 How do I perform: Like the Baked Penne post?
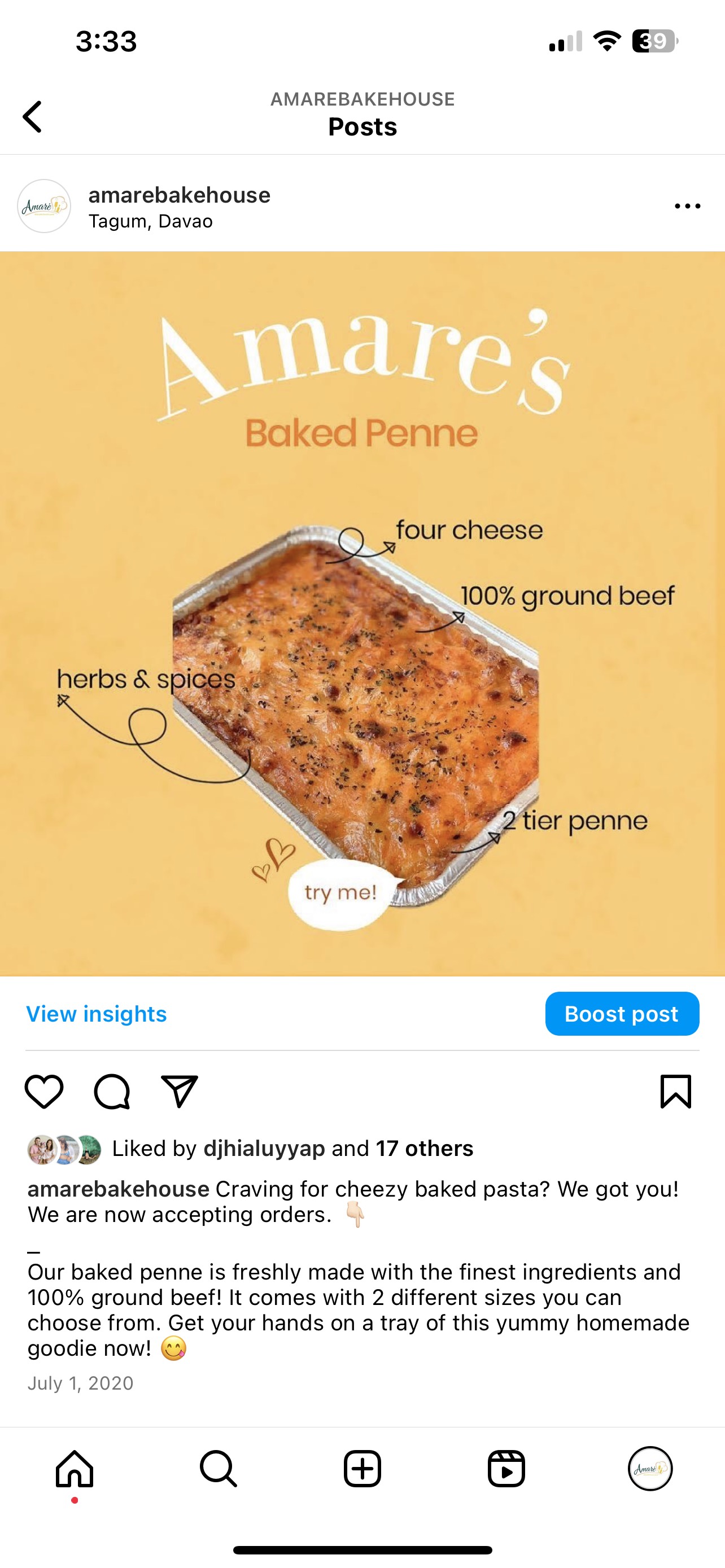coord(44,1092)
